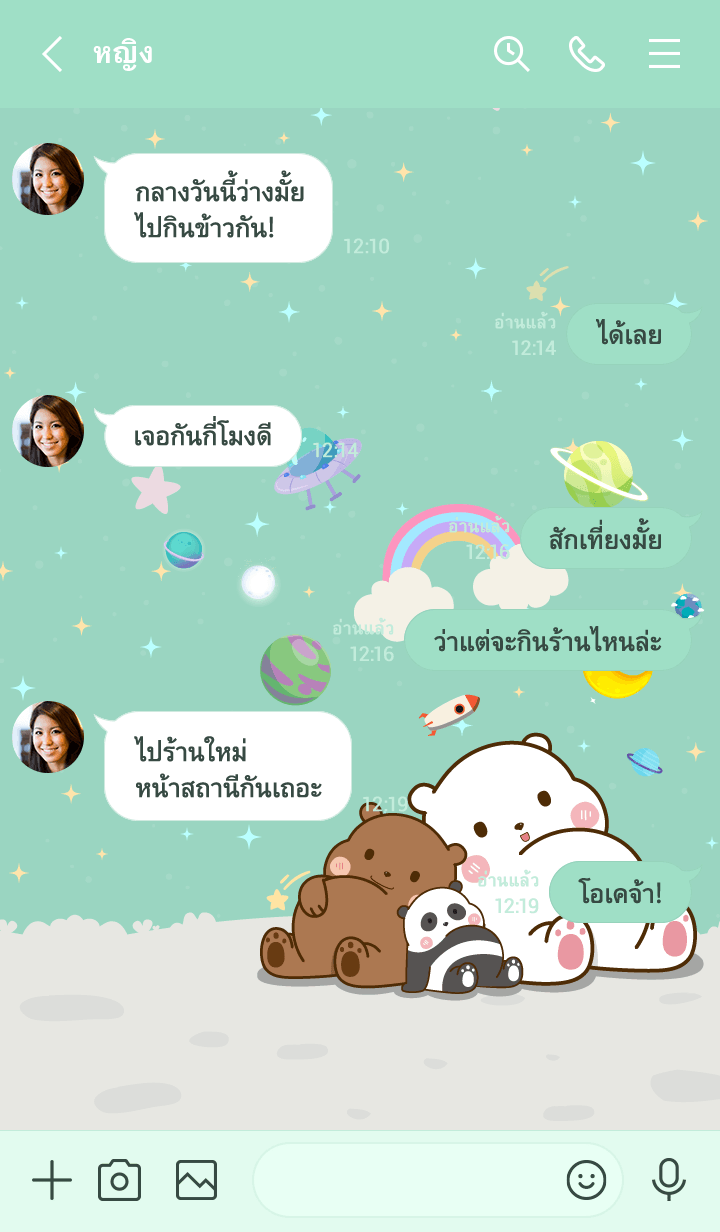Open the chat menu

(664, 54)
